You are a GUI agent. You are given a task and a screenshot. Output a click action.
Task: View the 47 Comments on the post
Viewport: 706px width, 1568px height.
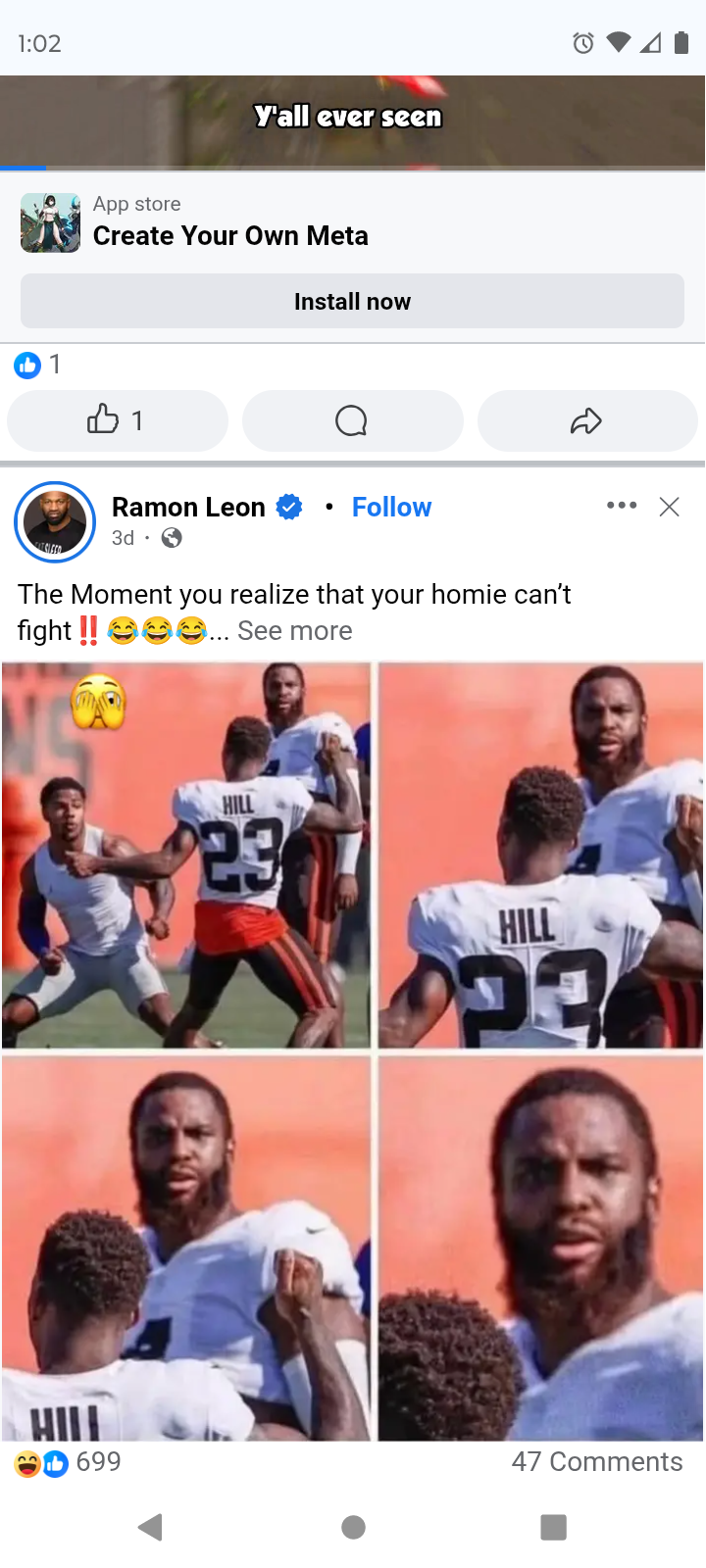(x=596, y=1461)
